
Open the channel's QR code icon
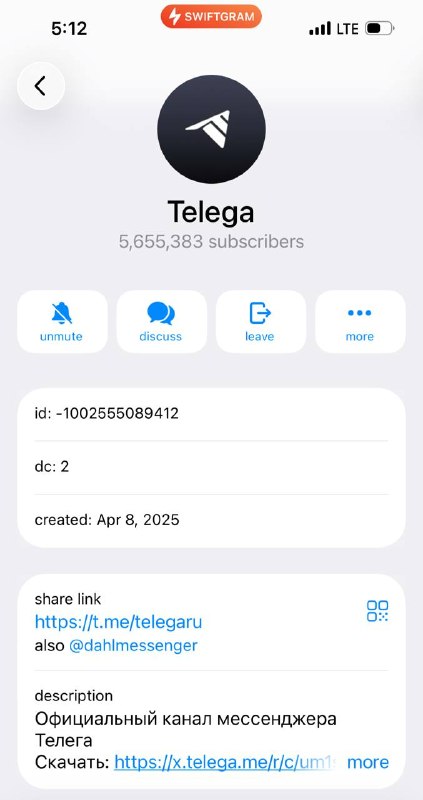(377, 611)
